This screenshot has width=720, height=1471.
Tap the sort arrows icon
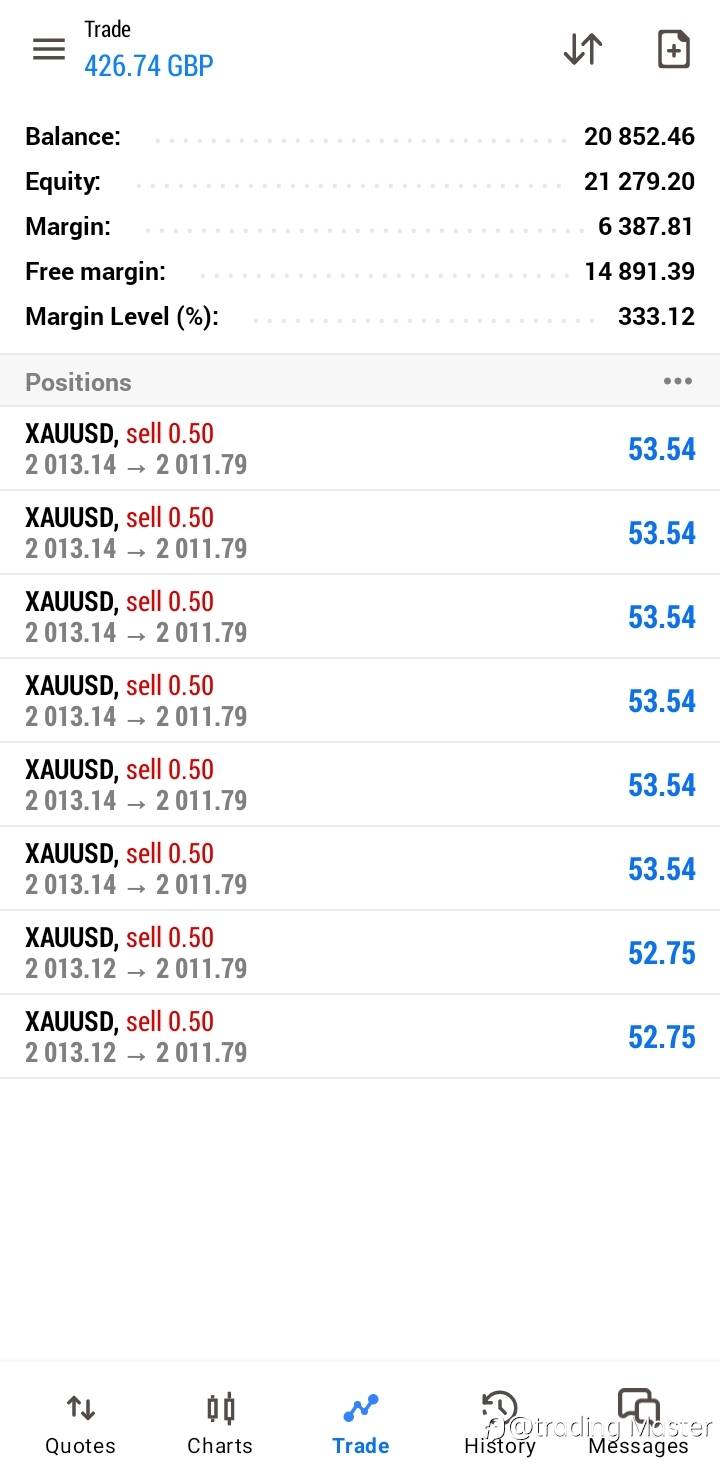pos(583,49)
